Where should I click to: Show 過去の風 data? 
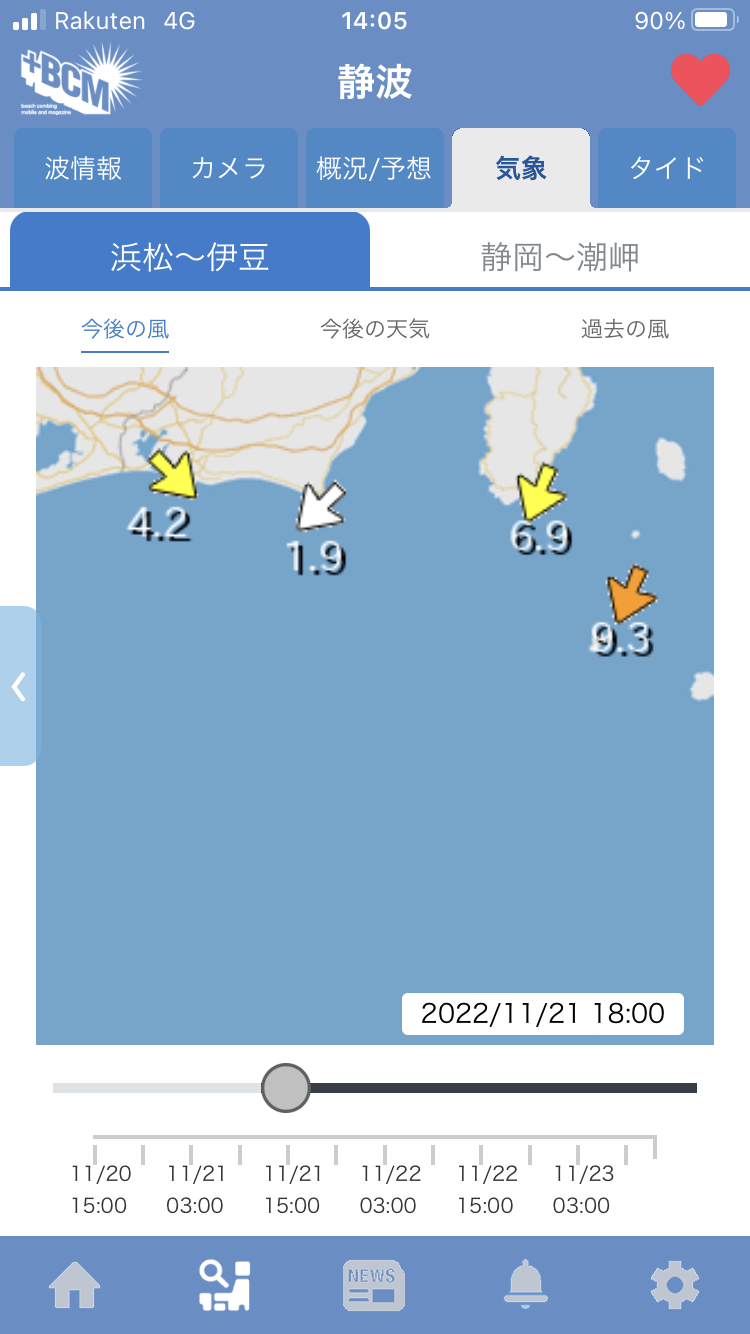[625, 328]
